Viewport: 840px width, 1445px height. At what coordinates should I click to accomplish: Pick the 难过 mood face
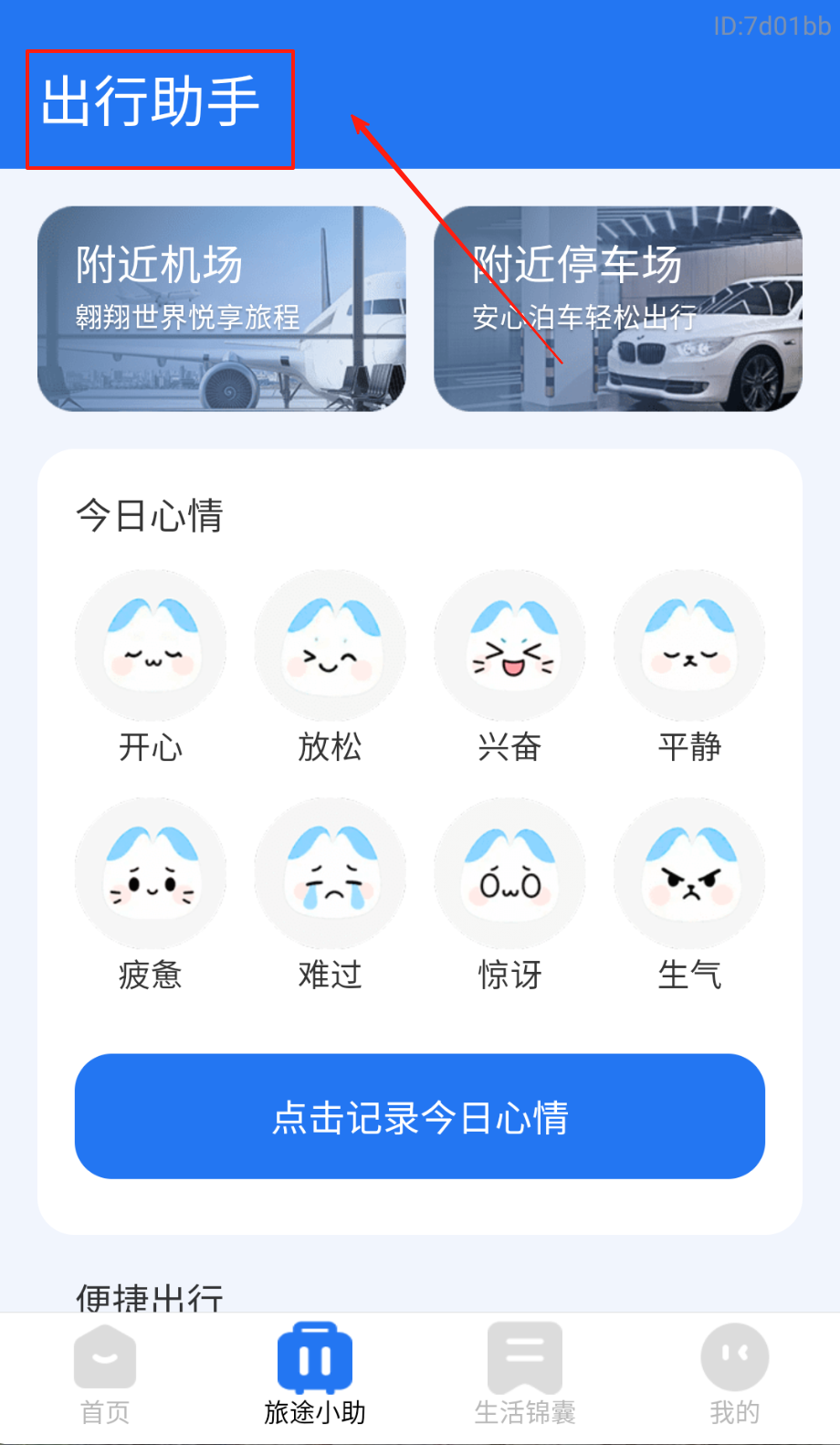click(x=331, y=873)
